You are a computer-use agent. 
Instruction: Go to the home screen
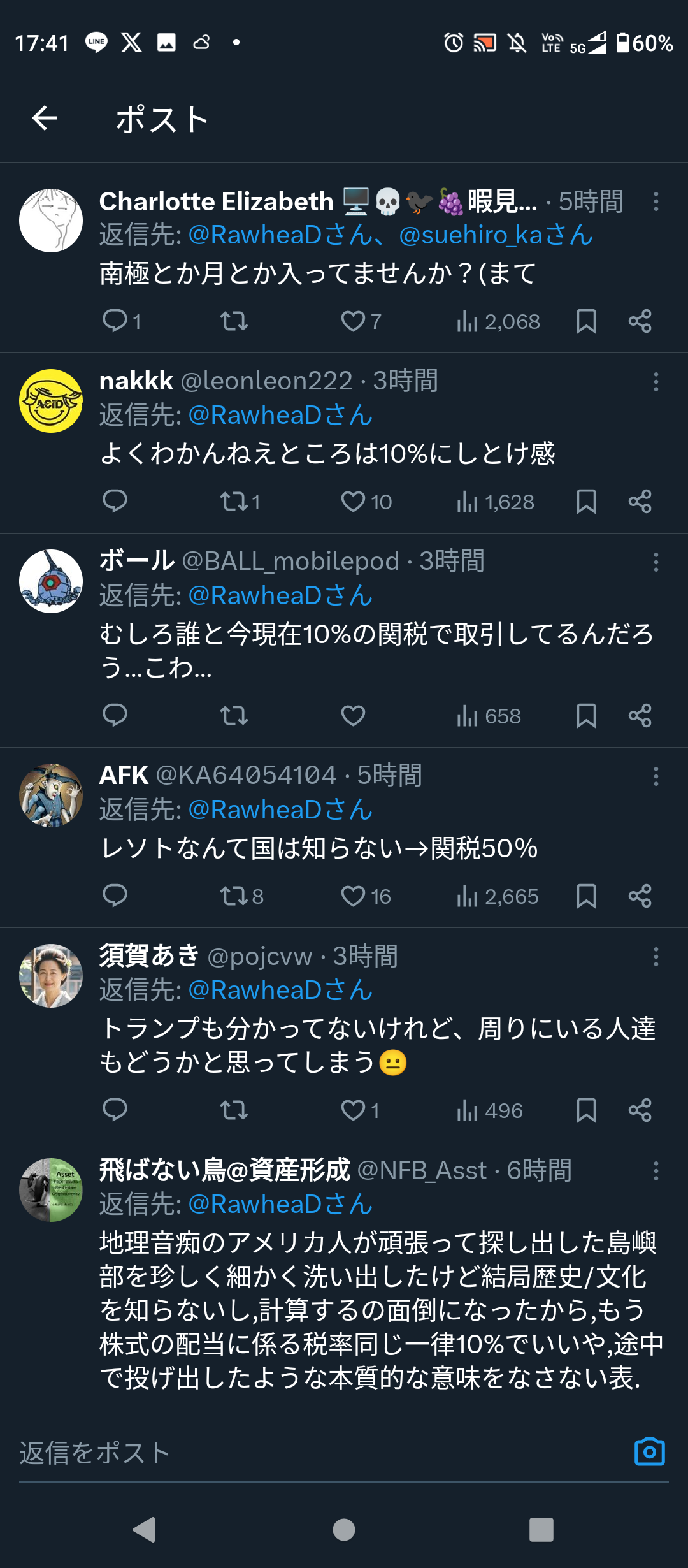point(344,1529)
